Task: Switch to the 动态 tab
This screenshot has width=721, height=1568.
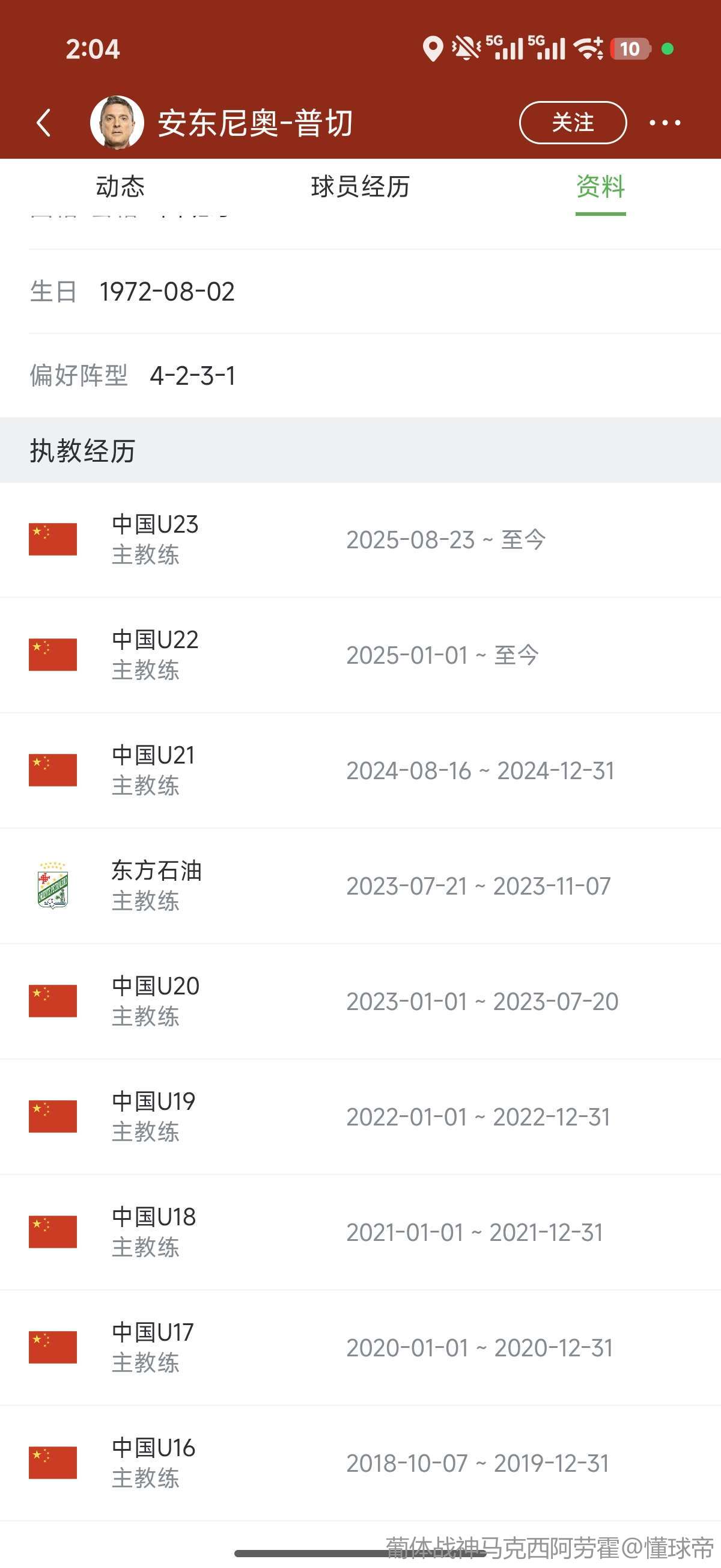Action: coord(120,186)
